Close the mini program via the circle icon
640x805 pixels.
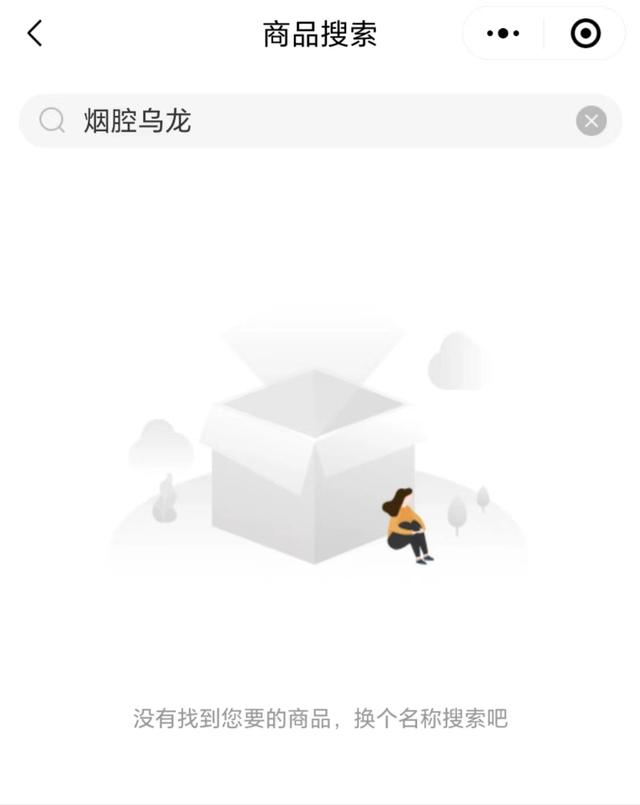pos(585,33)
